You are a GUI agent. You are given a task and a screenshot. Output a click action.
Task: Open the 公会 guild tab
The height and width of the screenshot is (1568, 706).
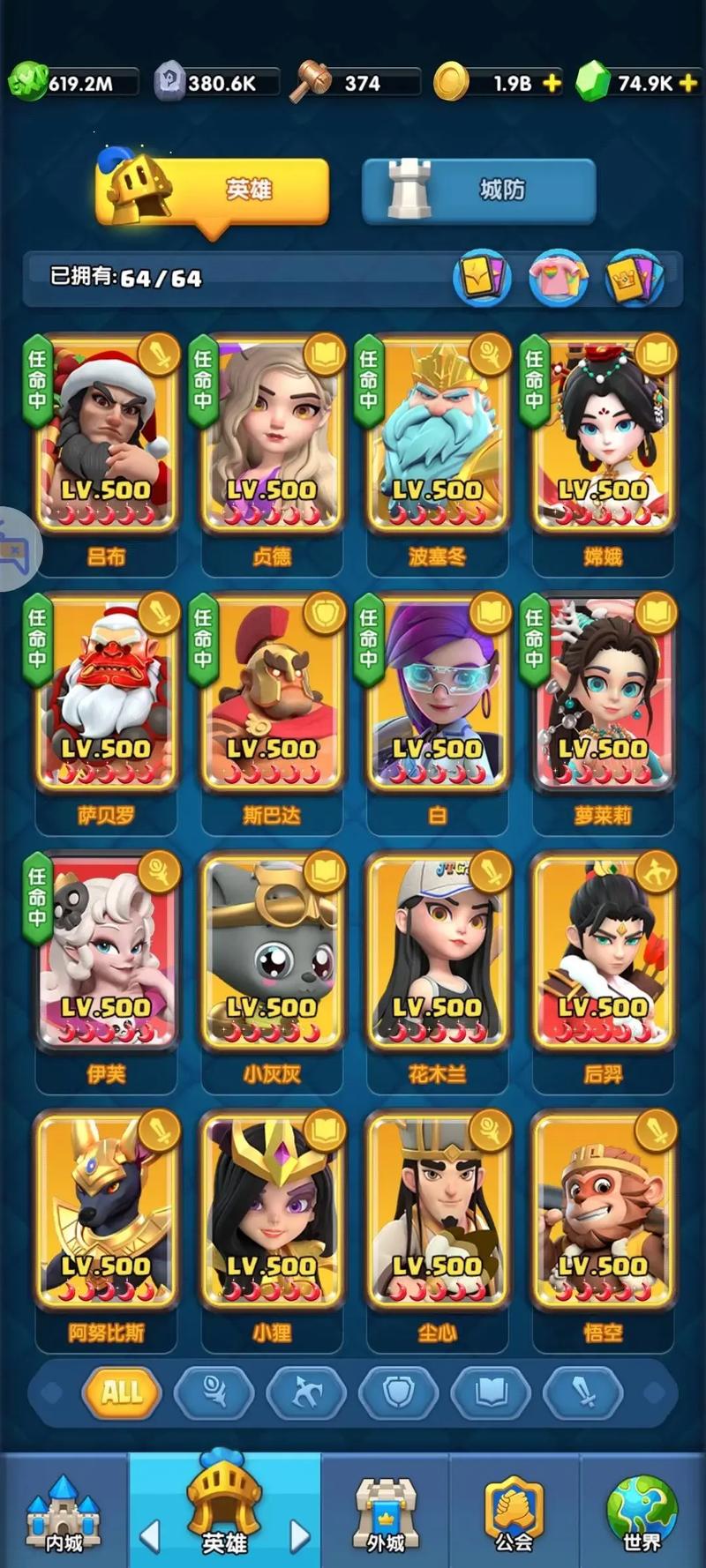[514, 1512]
